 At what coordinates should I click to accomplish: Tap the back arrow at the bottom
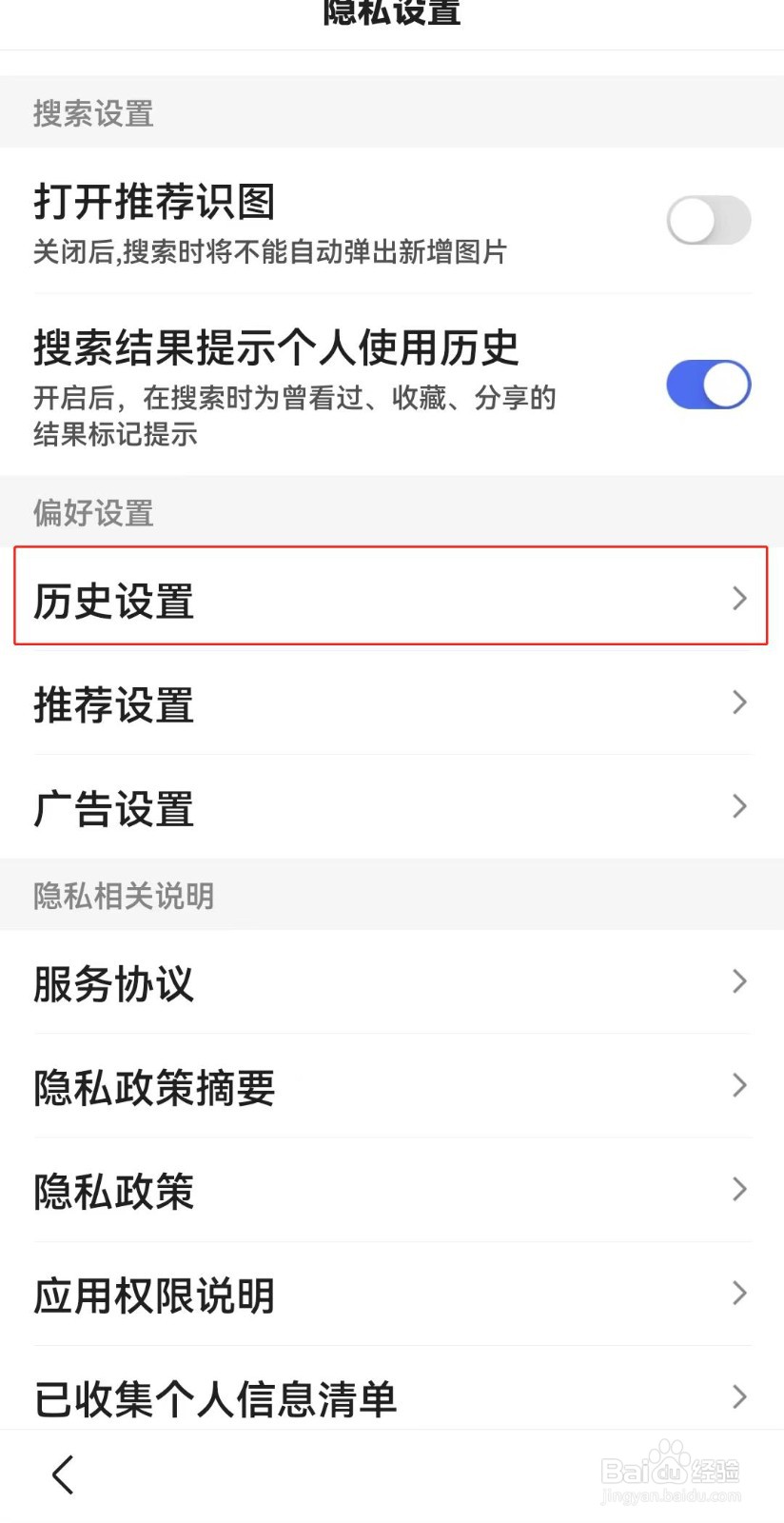tap(61, 1474)
